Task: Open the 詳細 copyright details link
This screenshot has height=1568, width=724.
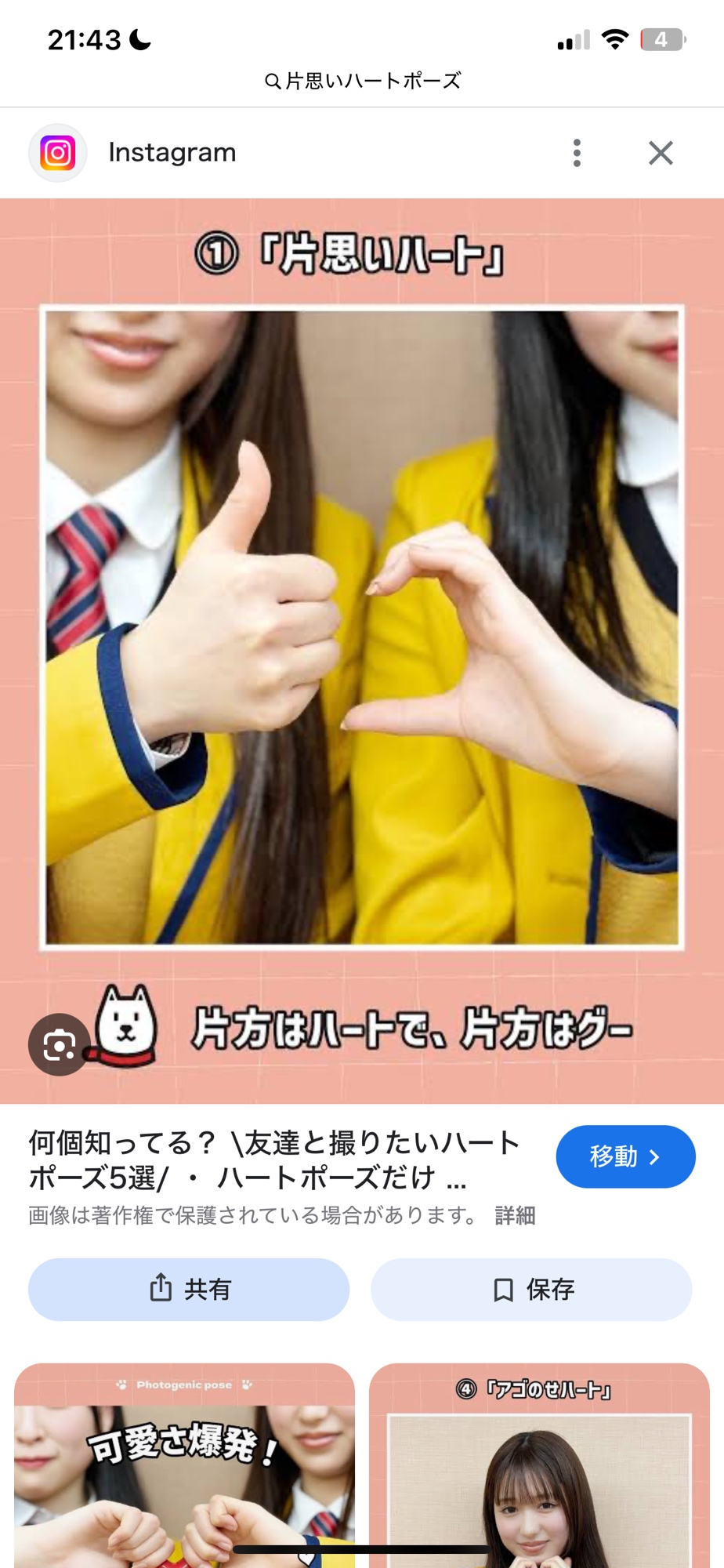Action: click(x=515, y=1216)
